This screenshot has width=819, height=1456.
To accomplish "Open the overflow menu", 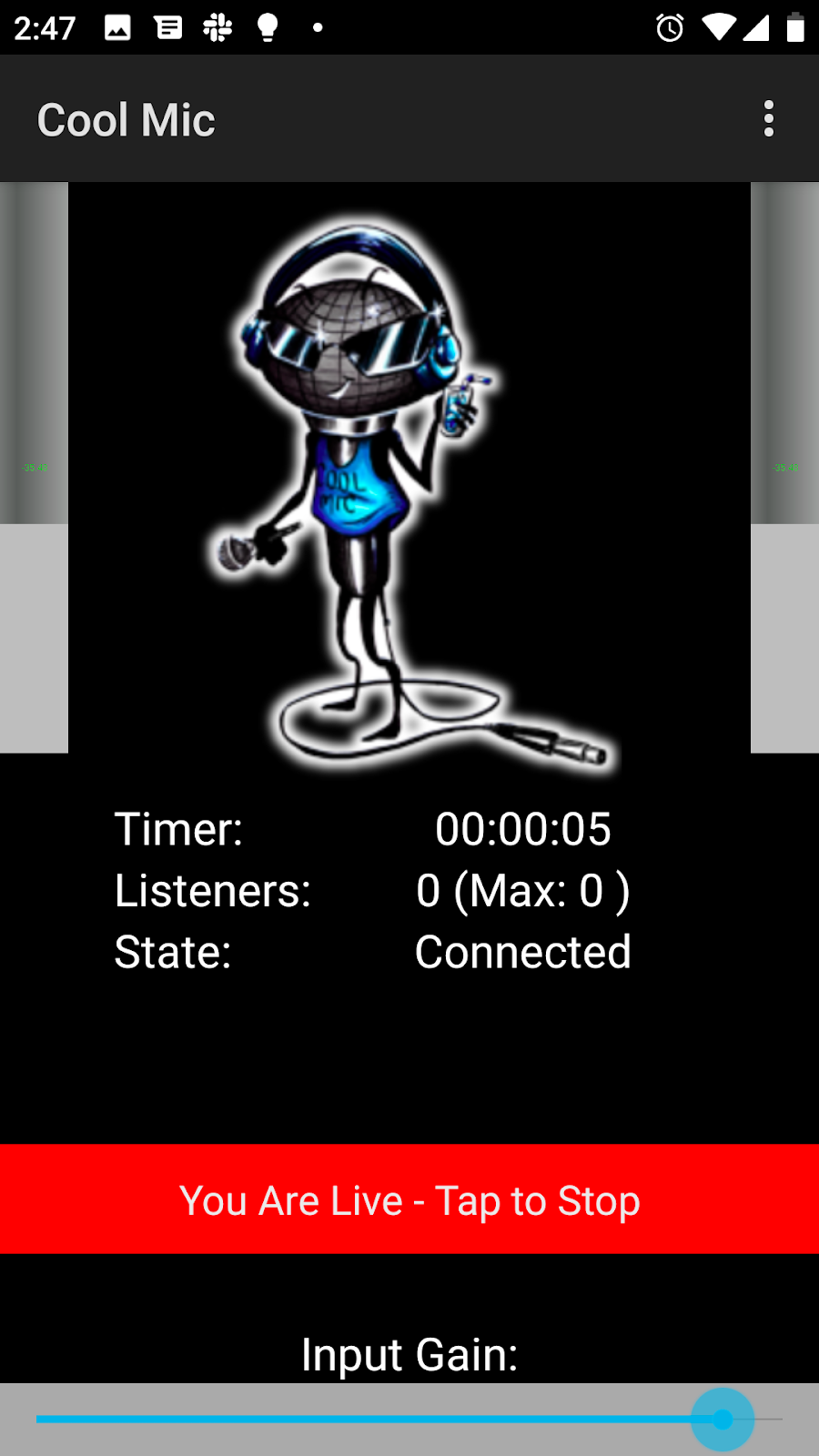I will point(769,119).
